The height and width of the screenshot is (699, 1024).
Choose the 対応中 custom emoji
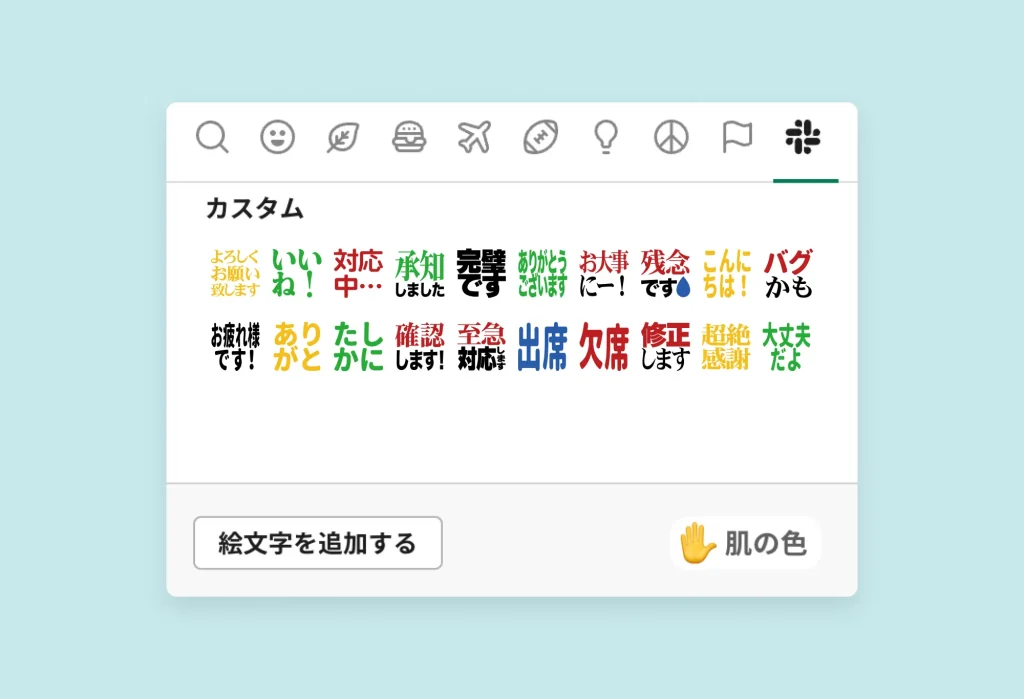click(358, 274)
